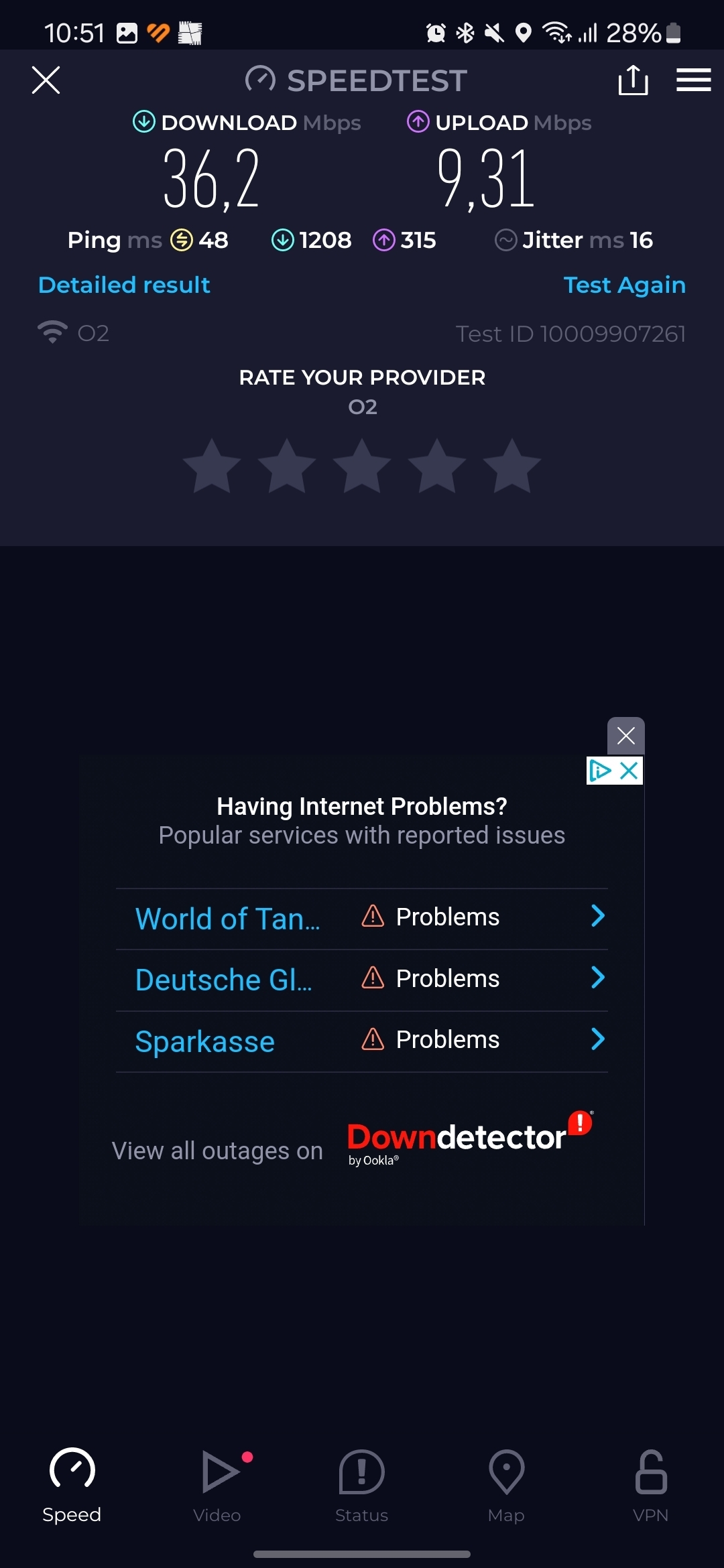The height and width of the screenshot is (1568, 724).
Task: Close the speed test result
Action: coord(46,80)
